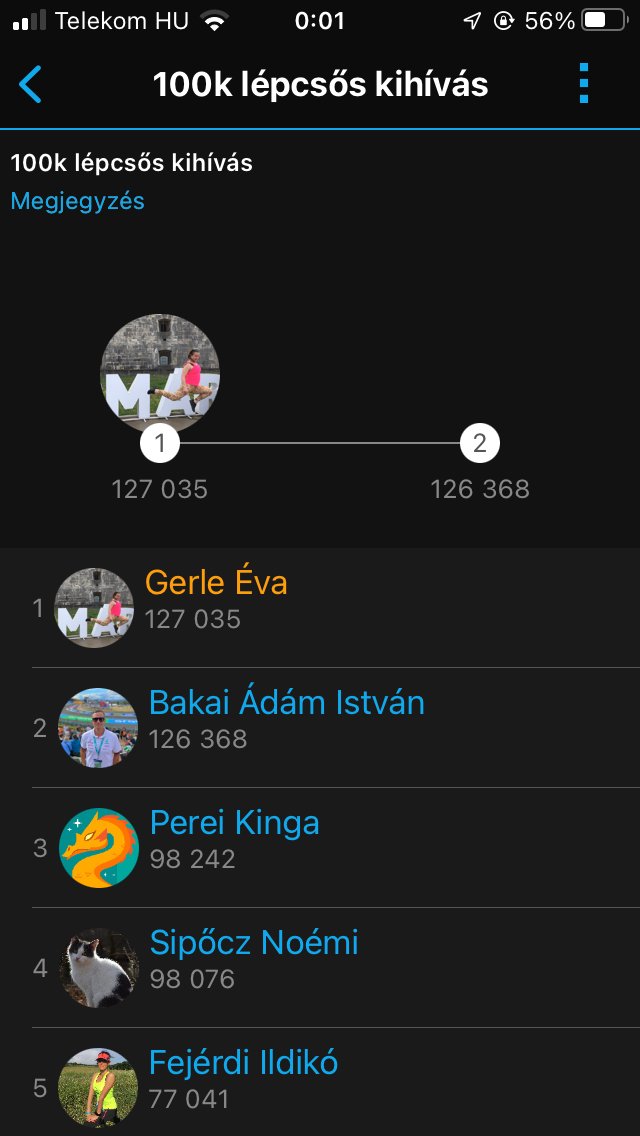Open the three-dot overflow menu

[584, 84]
